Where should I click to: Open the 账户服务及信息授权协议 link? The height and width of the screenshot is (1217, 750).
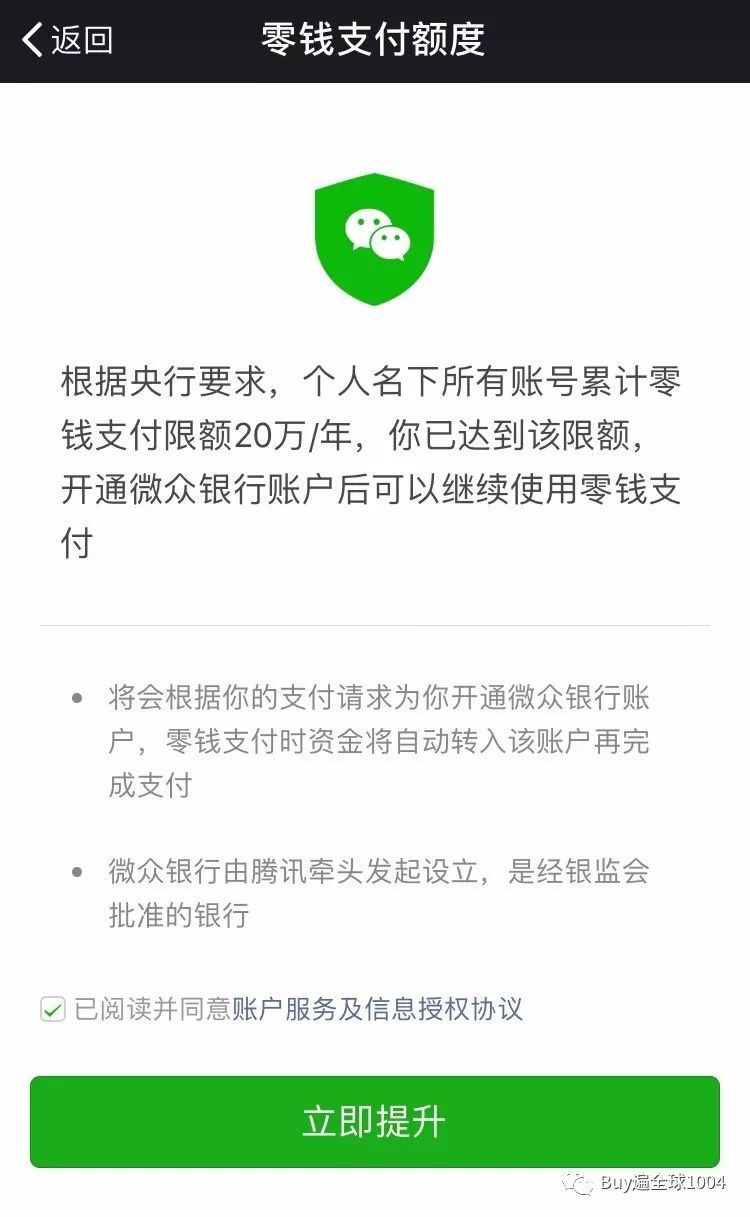click(x=377, y=1009)
